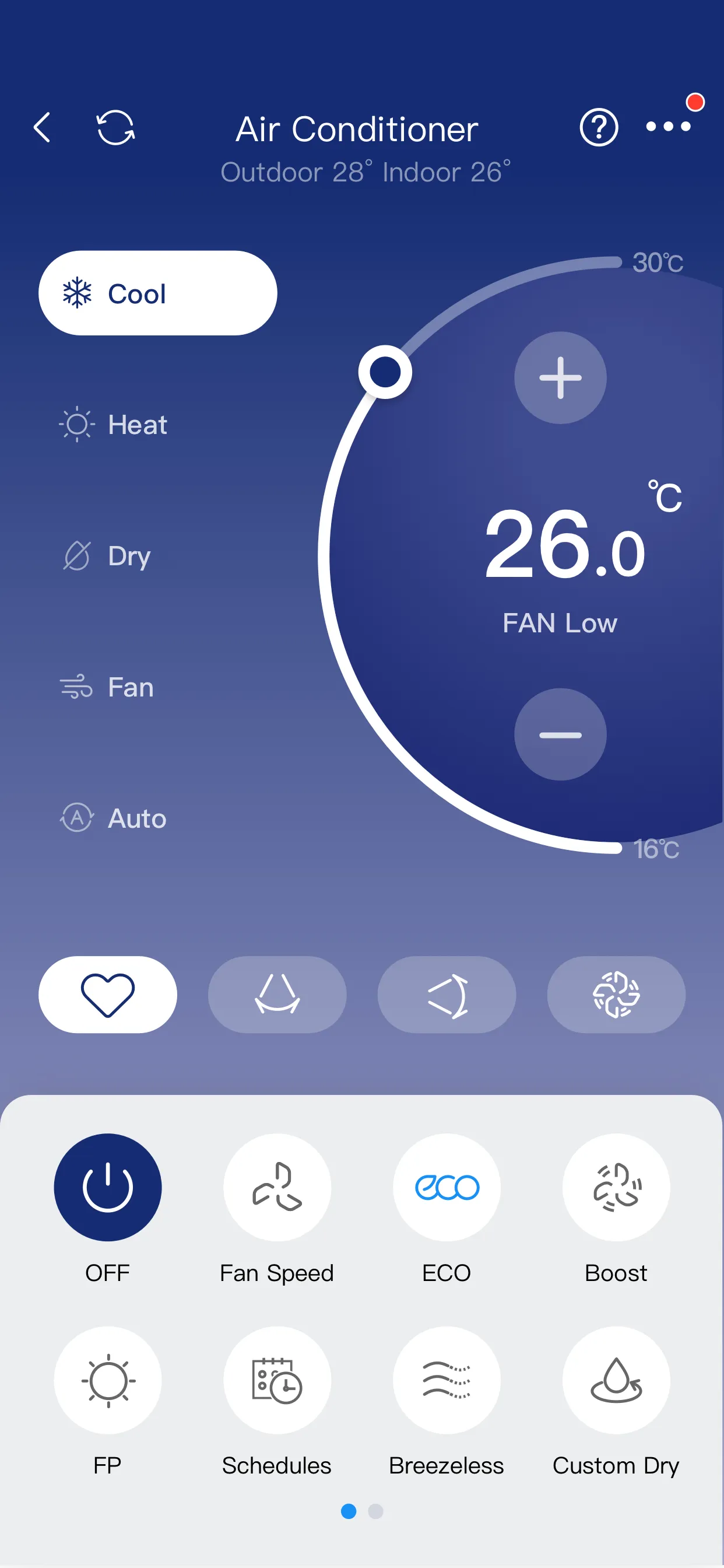
Task: Turn on Breezeless mode
Action: click(x=447, y=1380)
